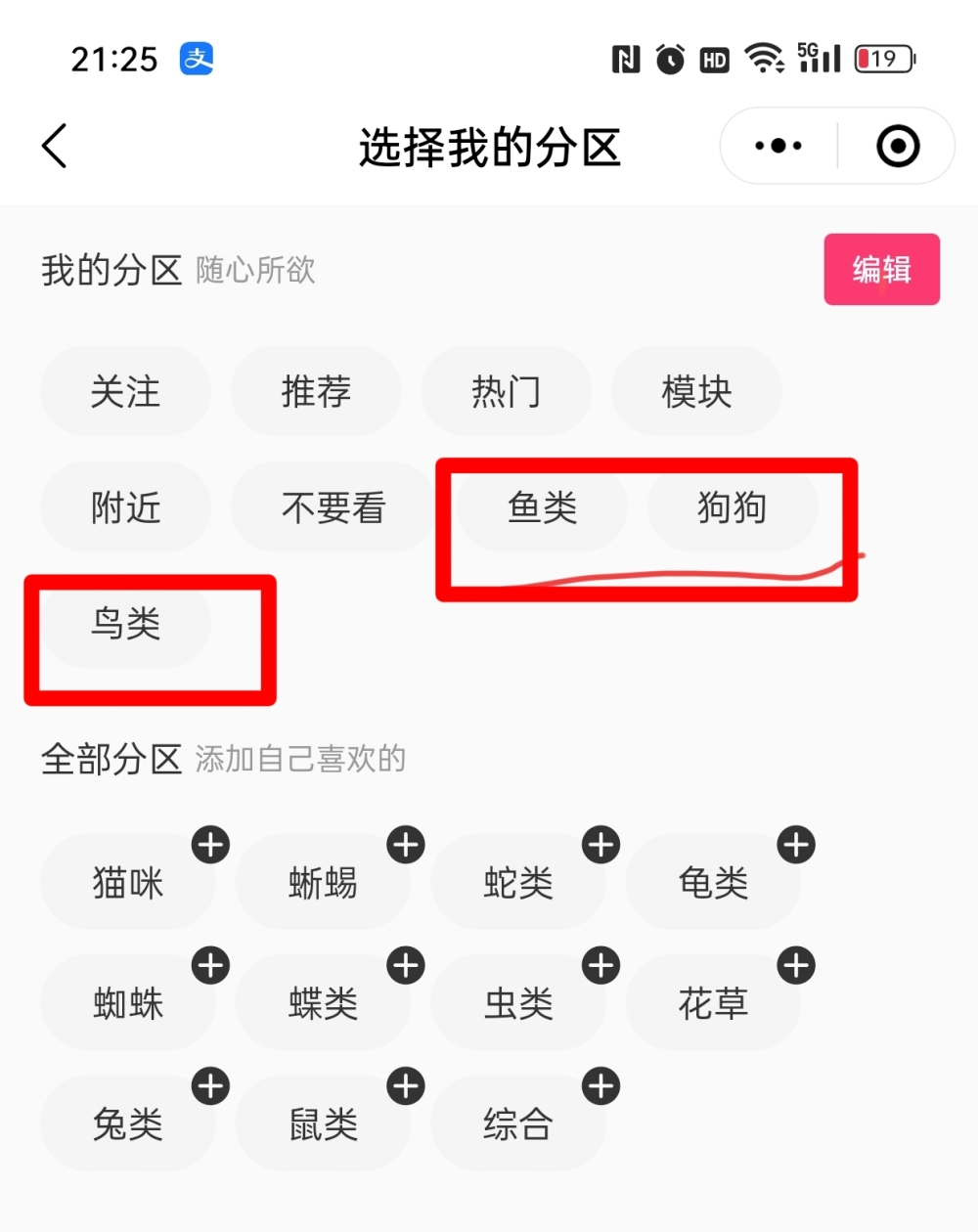Add the 蜥蜴 section
Viewport: 978px width, 1232px height.
406,845
